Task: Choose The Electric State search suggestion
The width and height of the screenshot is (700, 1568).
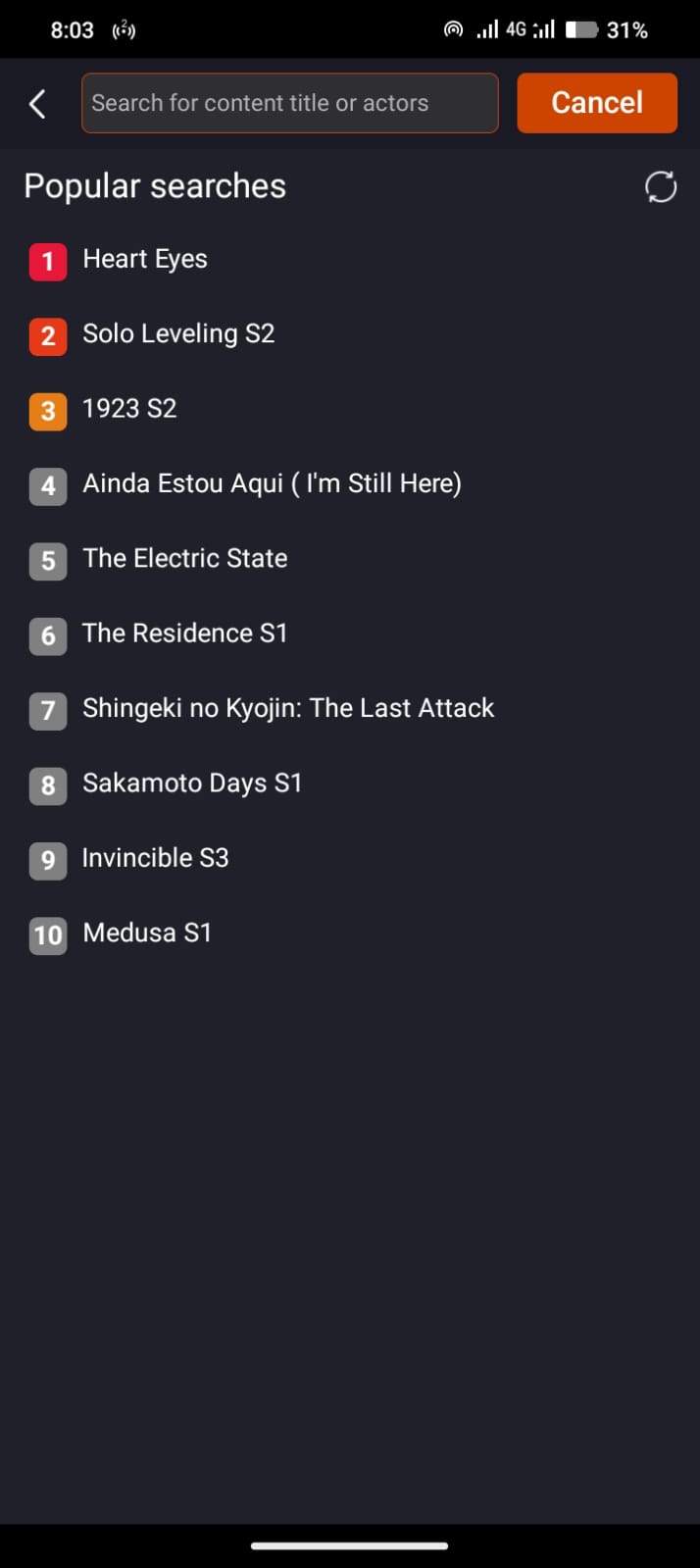Action: (x=185, y=559)
